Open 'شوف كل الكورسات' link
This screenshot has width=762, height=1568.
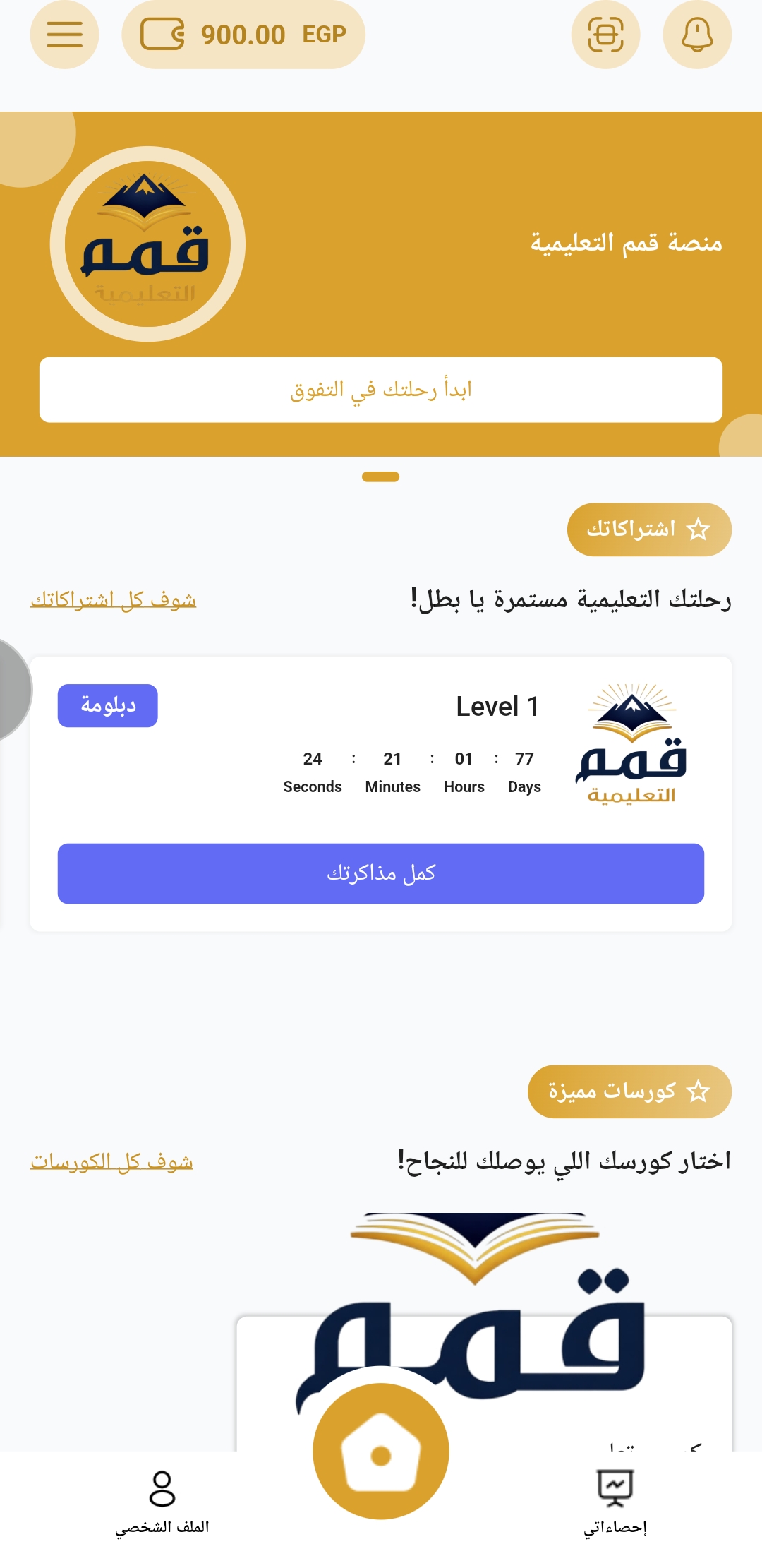pyautogui.click(x=111, y=1162)
